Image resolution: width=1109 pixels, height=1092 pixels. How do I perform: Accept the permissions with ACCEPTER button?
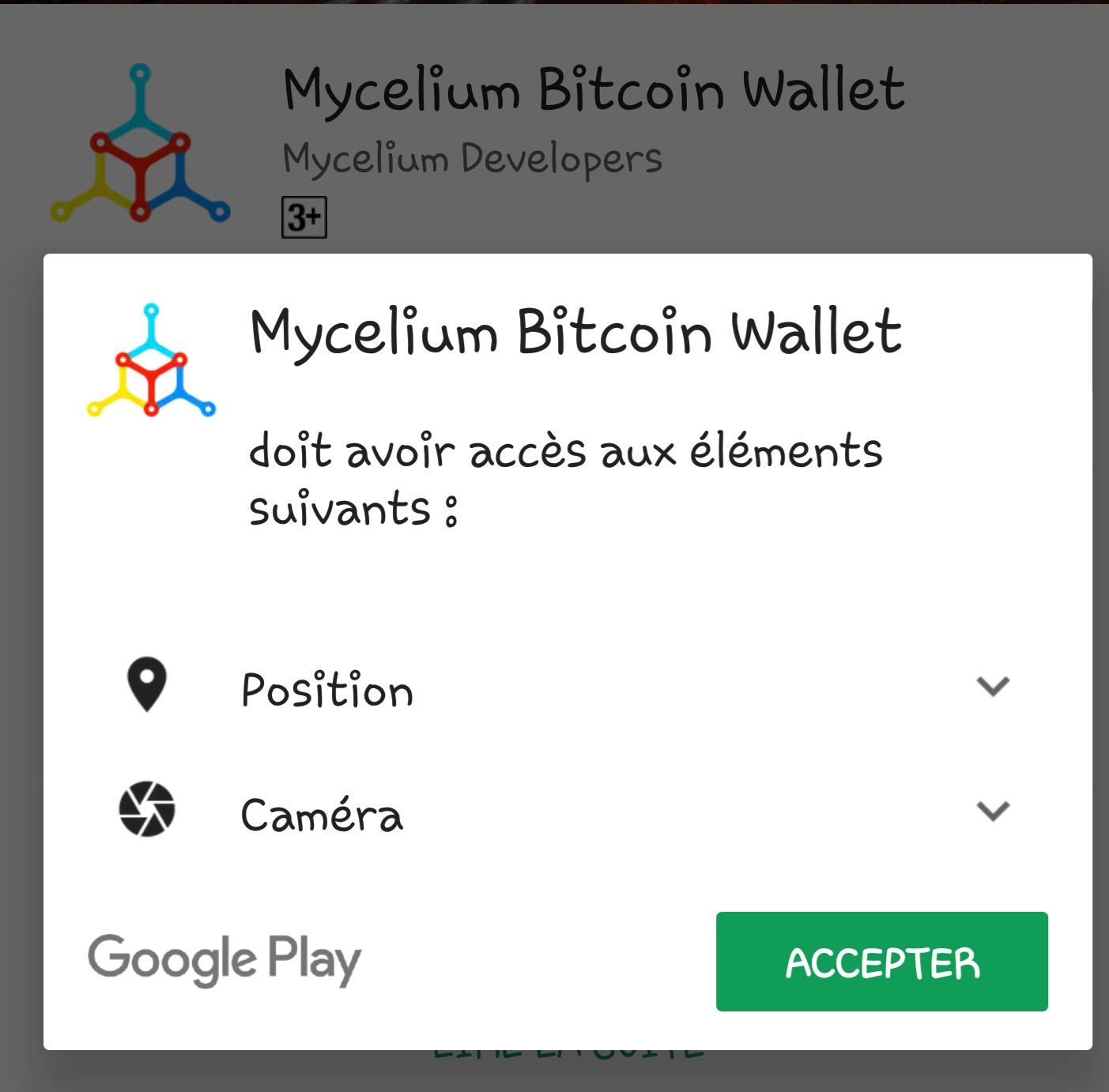pos(881,962)
